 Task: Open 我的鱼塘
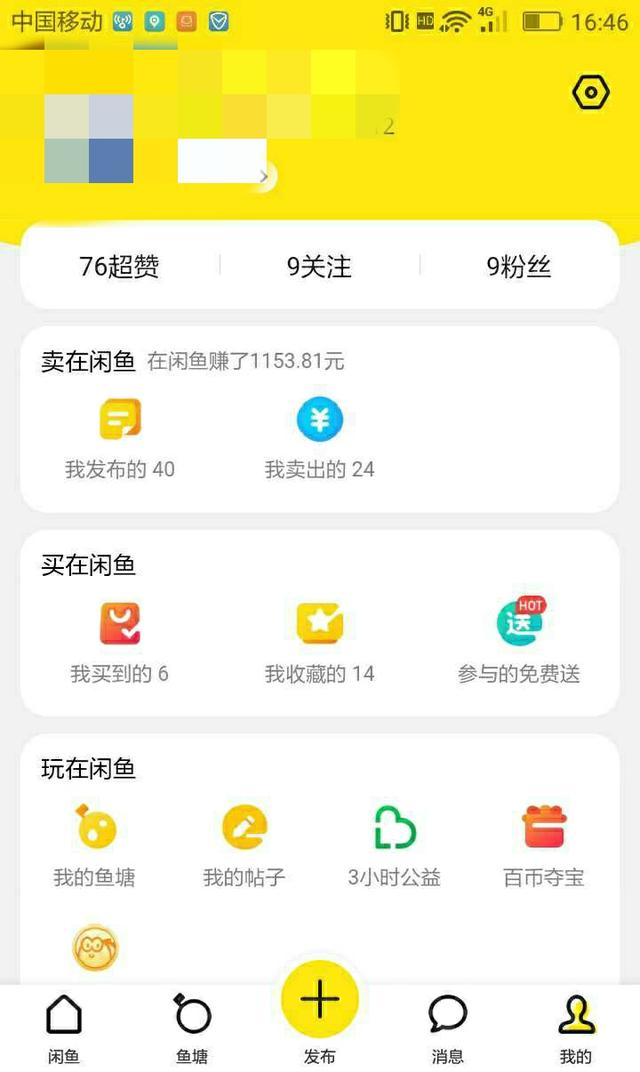(95, 846)
